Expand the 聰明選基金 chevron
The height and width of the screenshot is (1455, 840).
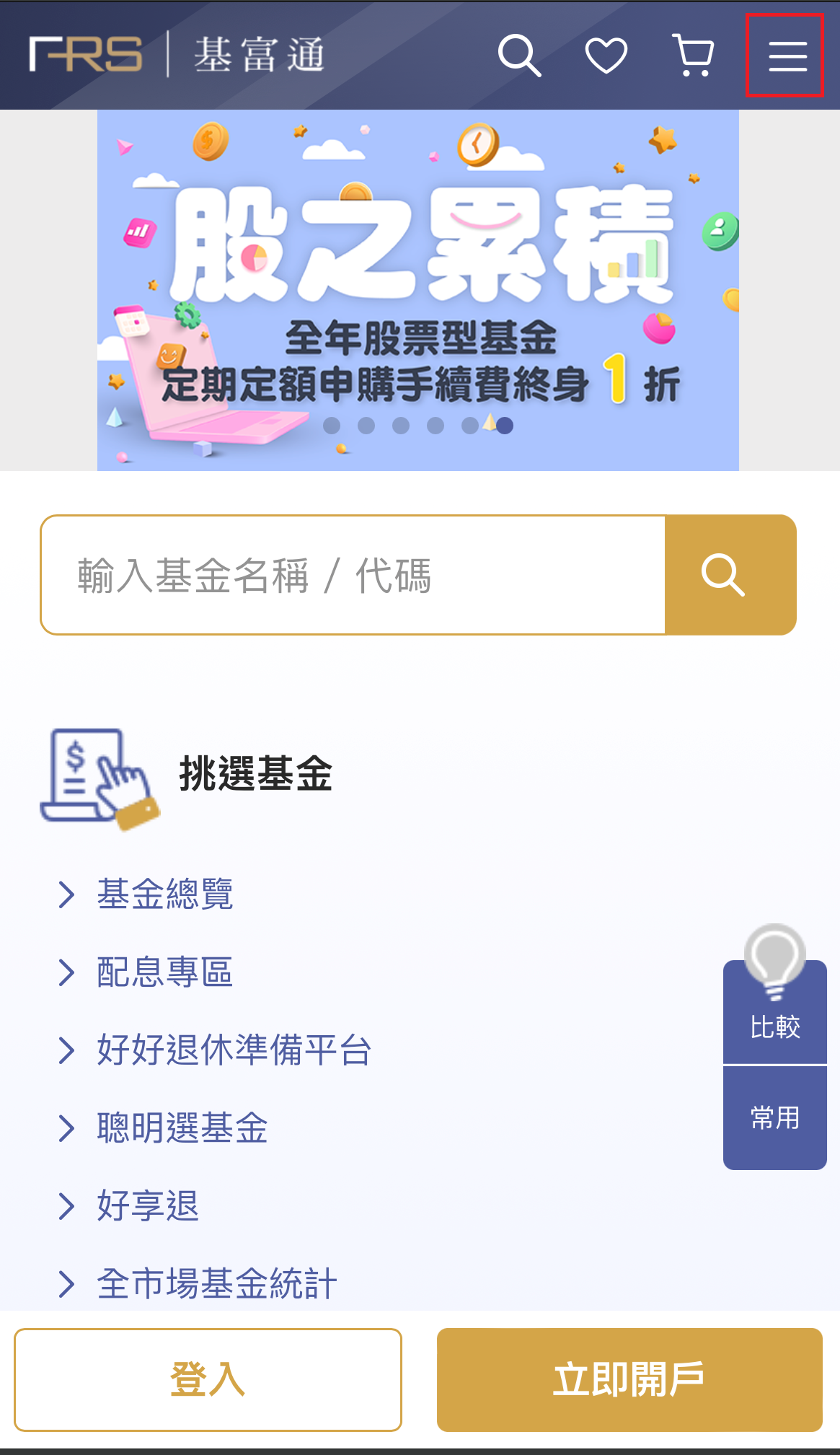point(66,1127)
